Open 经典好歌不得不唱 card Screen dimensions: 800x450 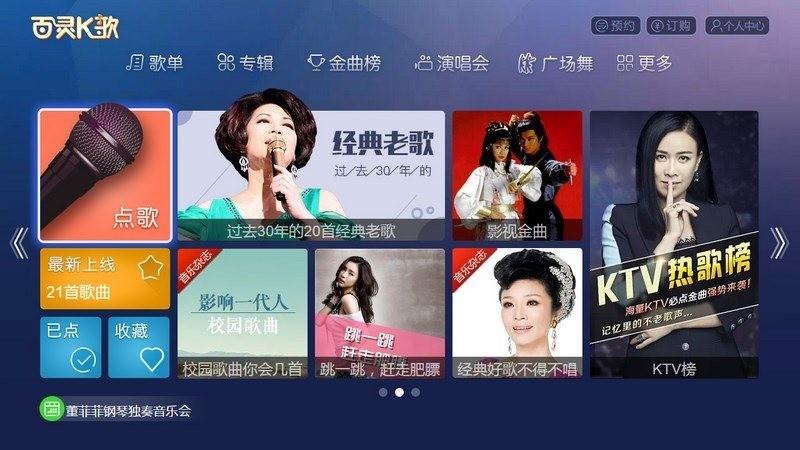pos(517,313)
